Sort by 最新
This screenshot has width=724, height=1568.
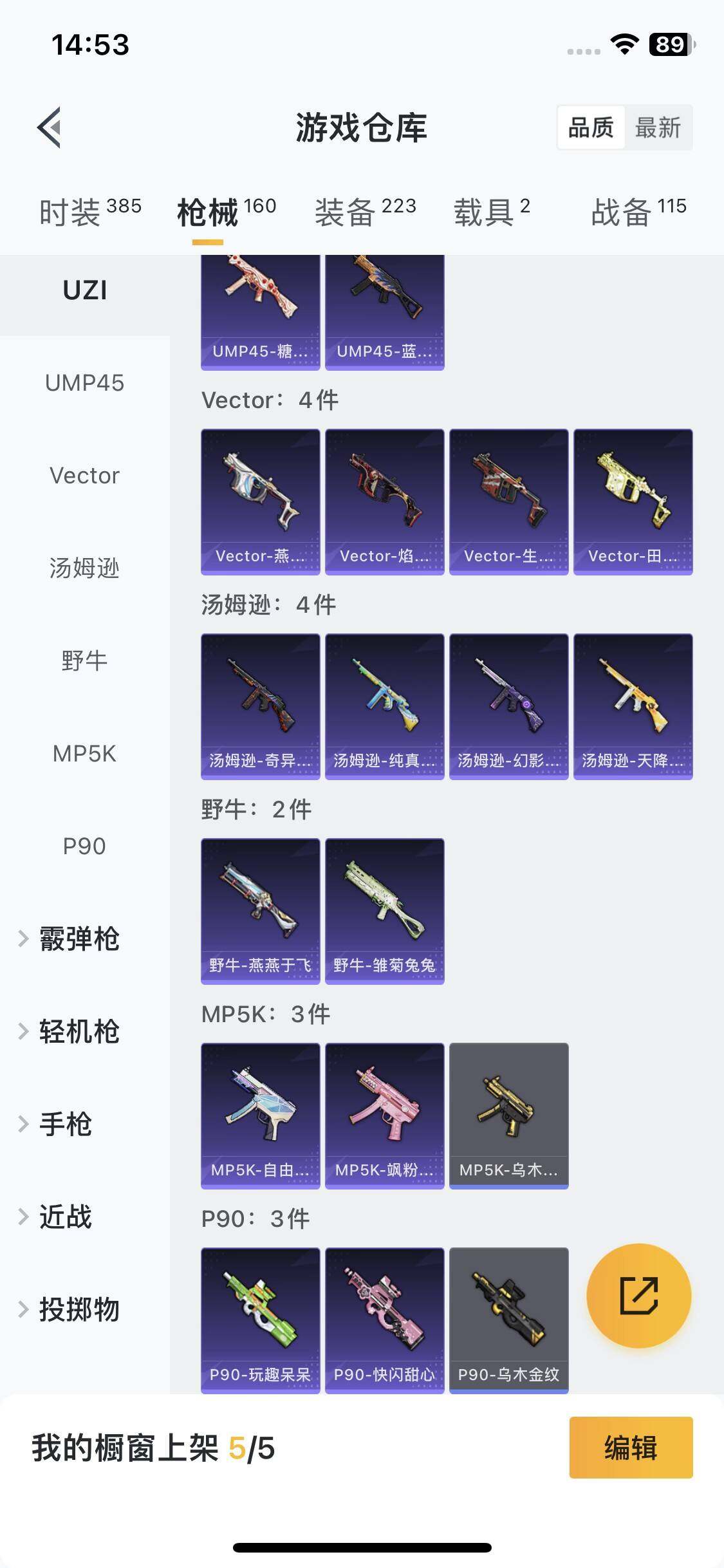click(658, 127)
